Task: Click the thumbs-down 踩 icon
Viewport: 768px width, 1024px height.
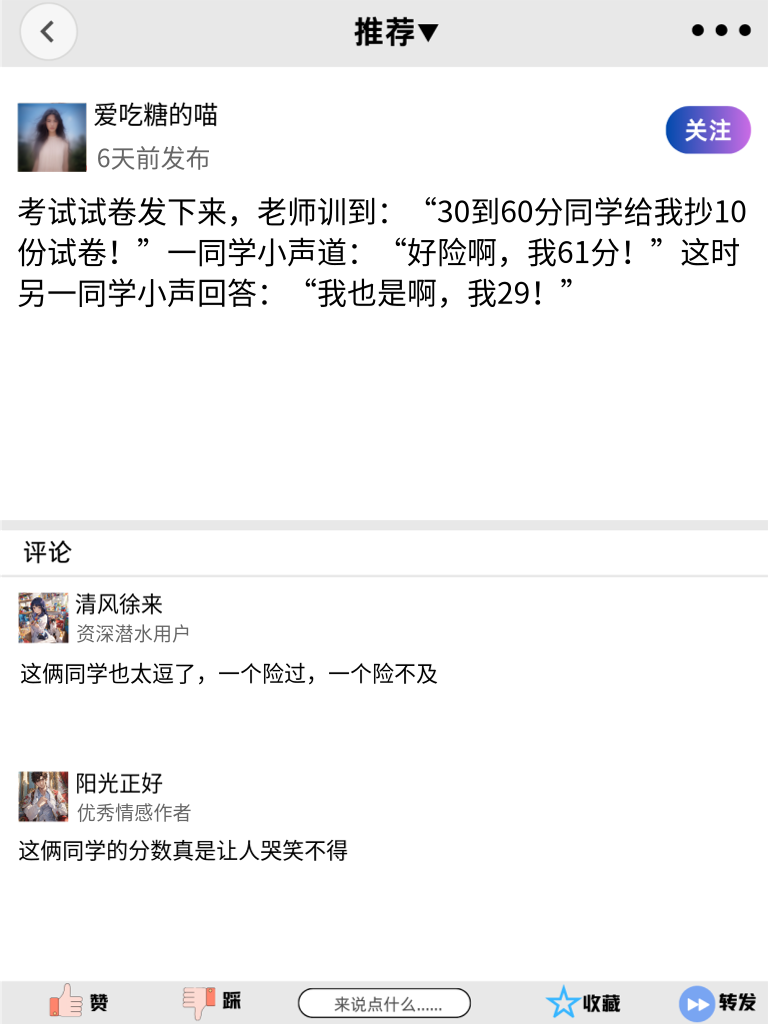Action: point(198,1001)
